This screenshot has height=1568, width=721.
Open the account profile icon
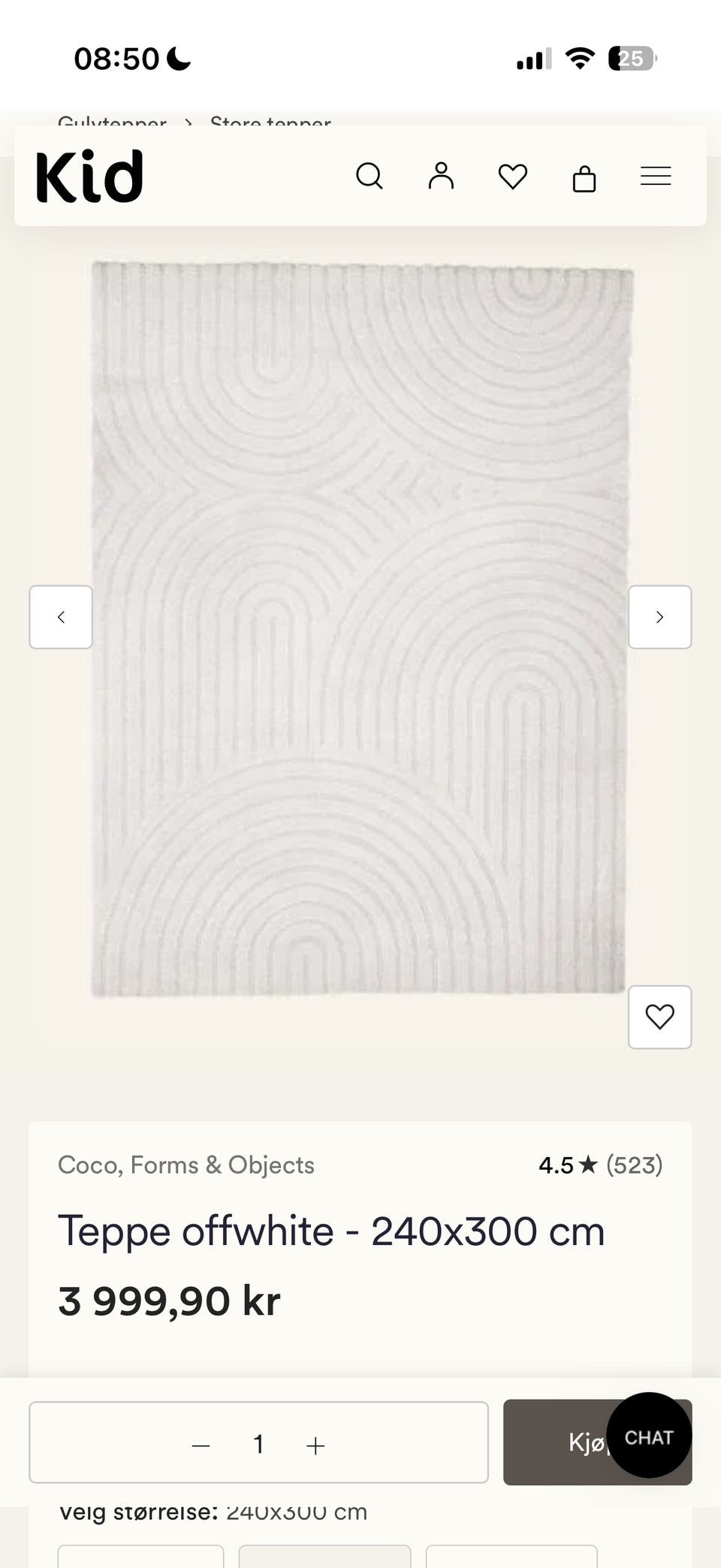click(441, 176)
